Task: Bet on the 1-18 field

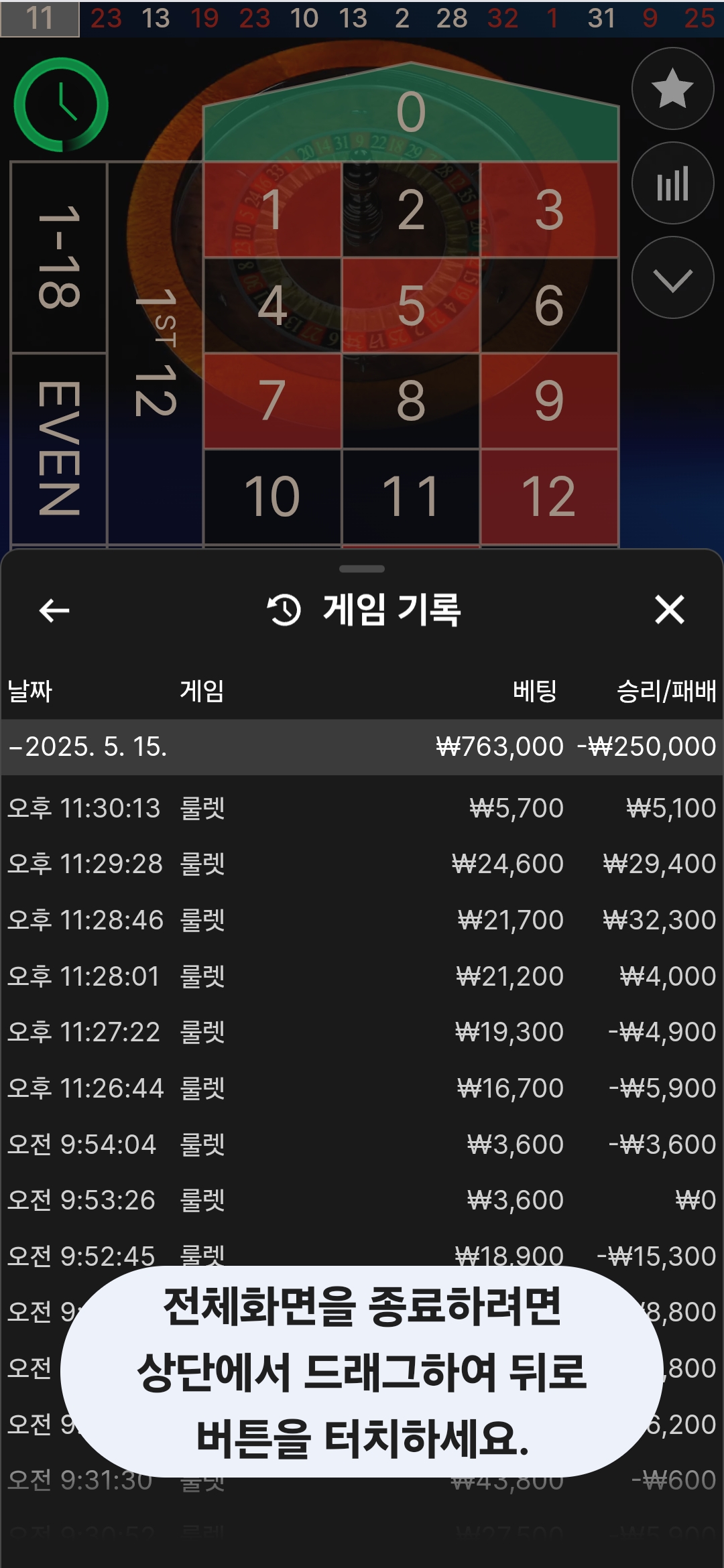Action: [59, 257]
